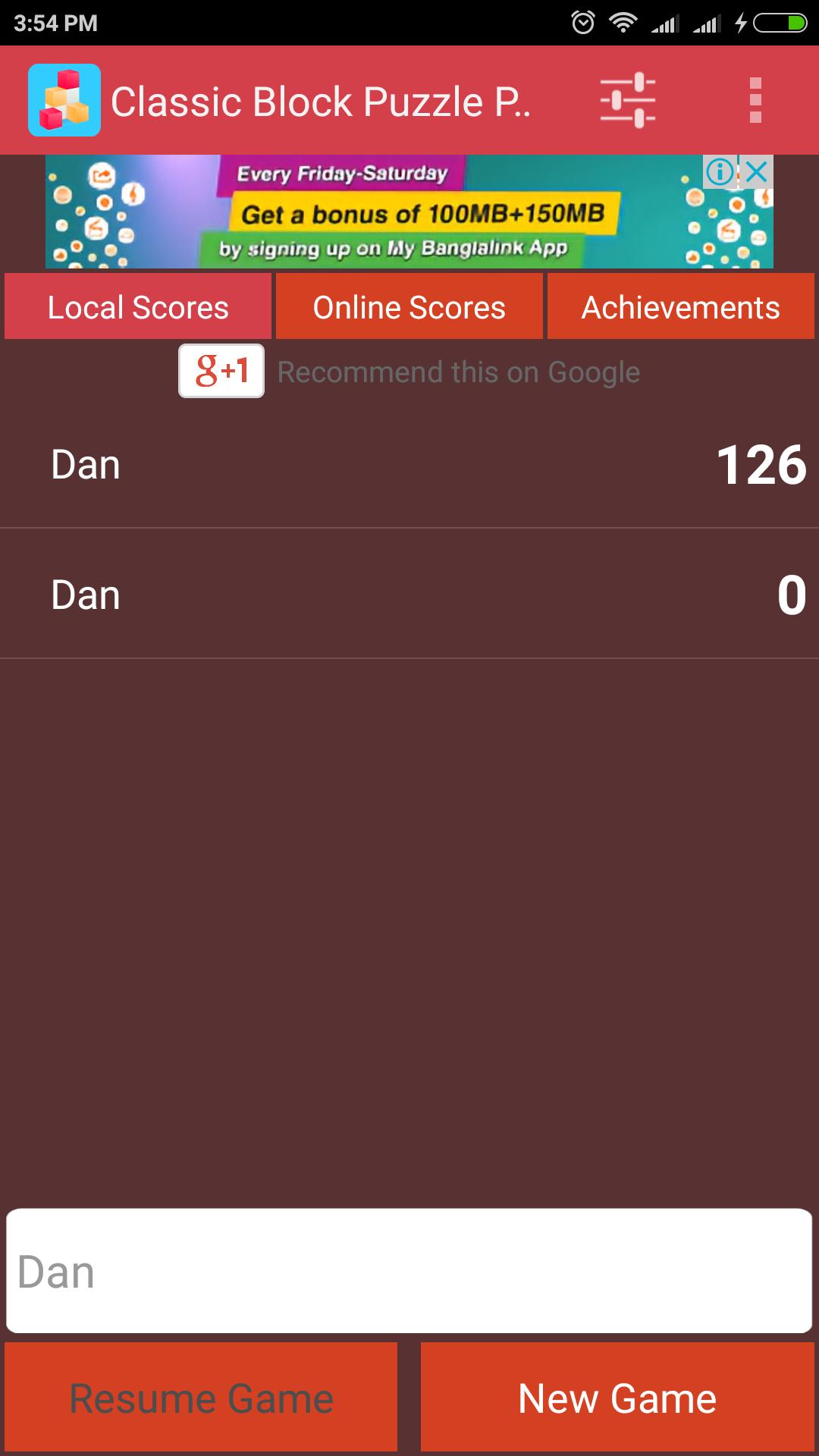819x1456 pixels.
Task: Open the Achievements tab
Action: coord(680,307)
